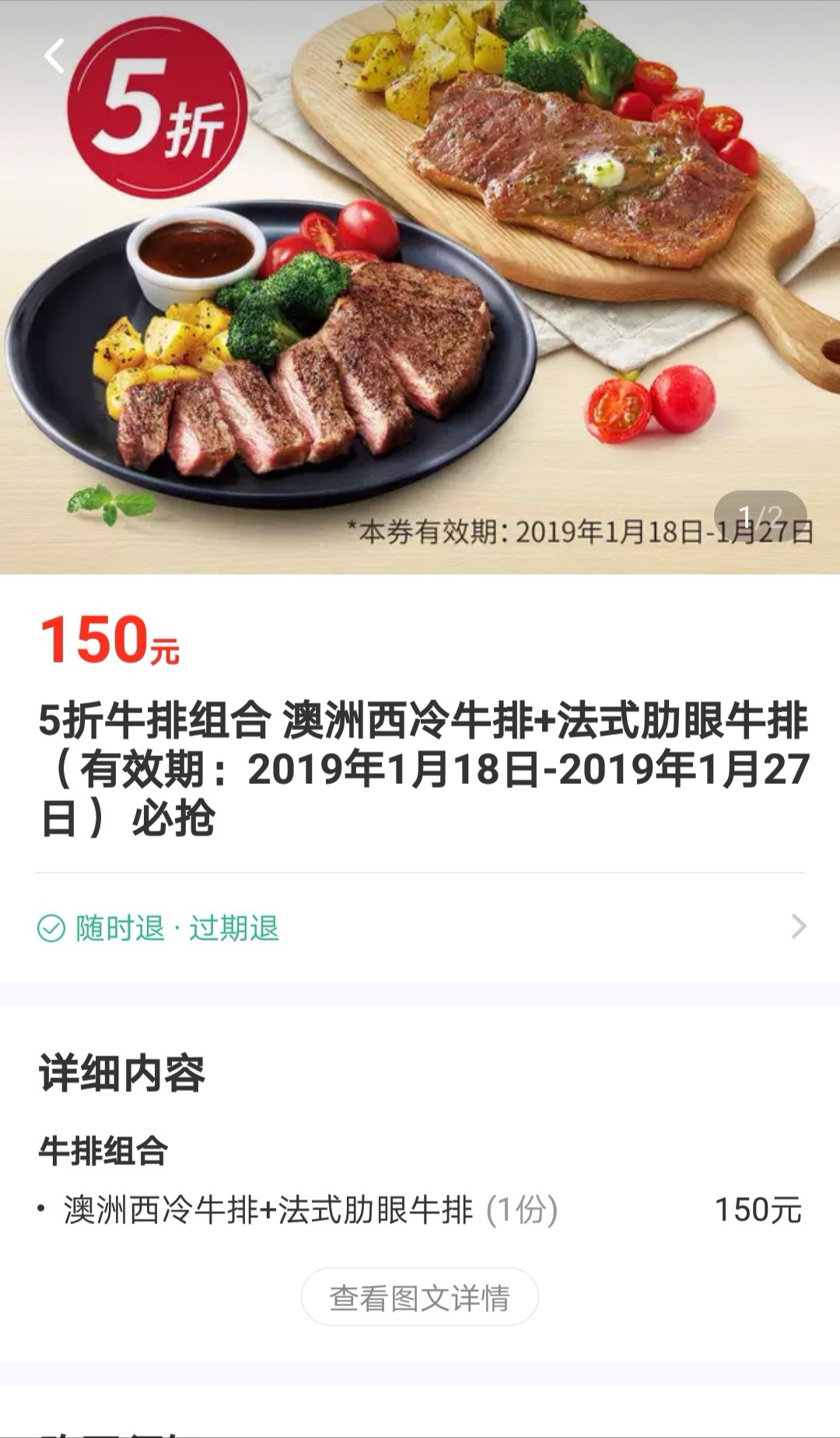Open the 随时退 · 过期退 refund policy row
Viewport: 840px width, 1438px height.
(x=420, y=928)
